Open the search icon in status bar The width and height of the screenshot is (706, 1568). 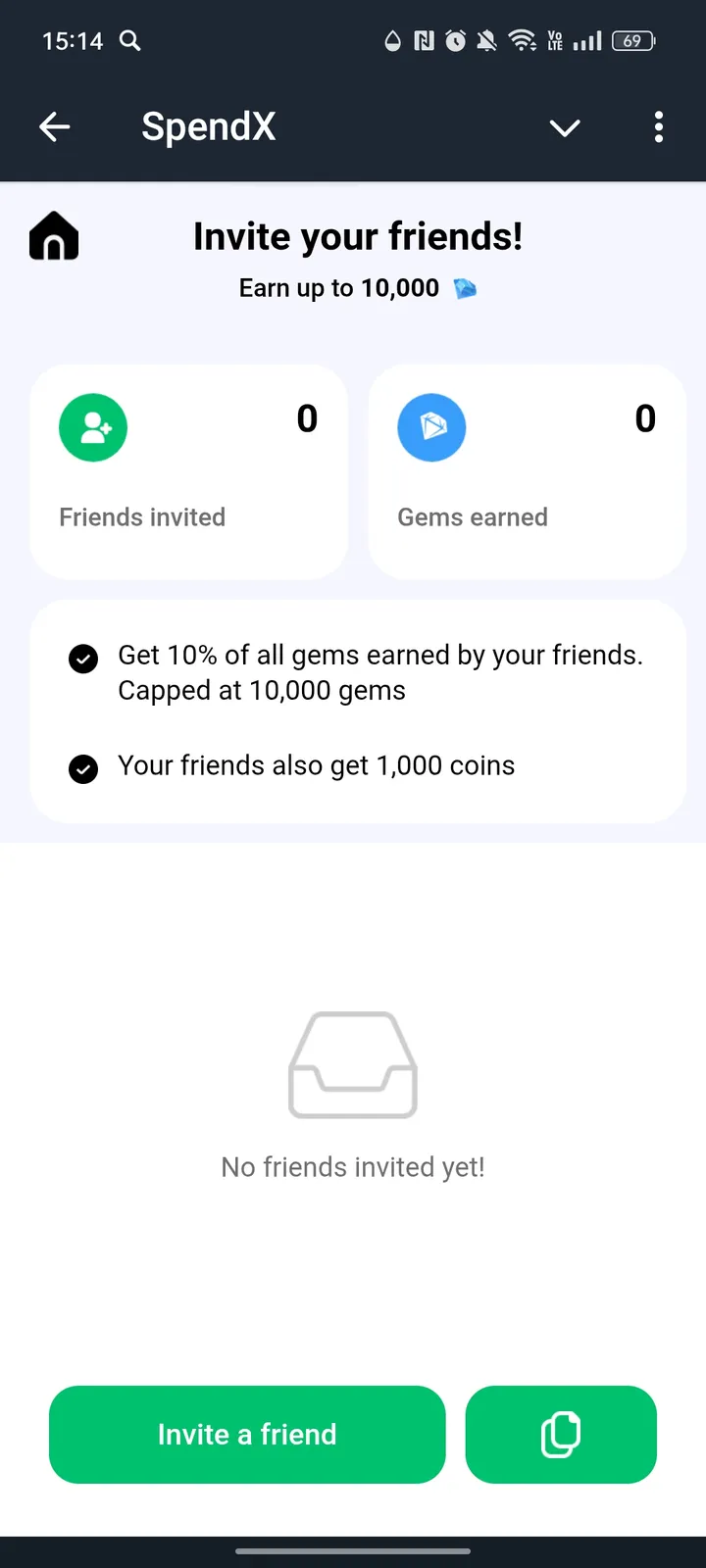click(x=129, y=41)
